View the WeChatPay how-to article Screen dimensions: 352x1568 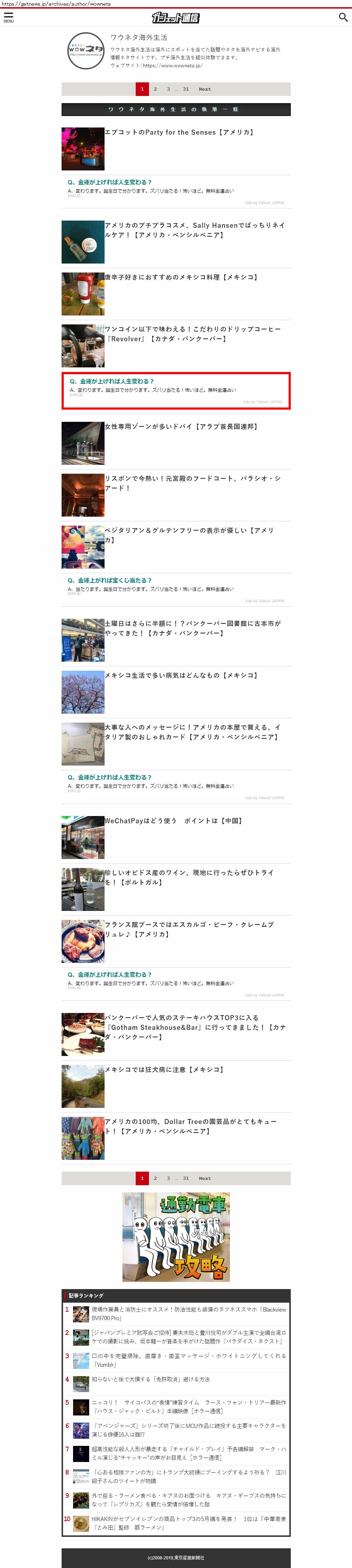click(174, 820)
